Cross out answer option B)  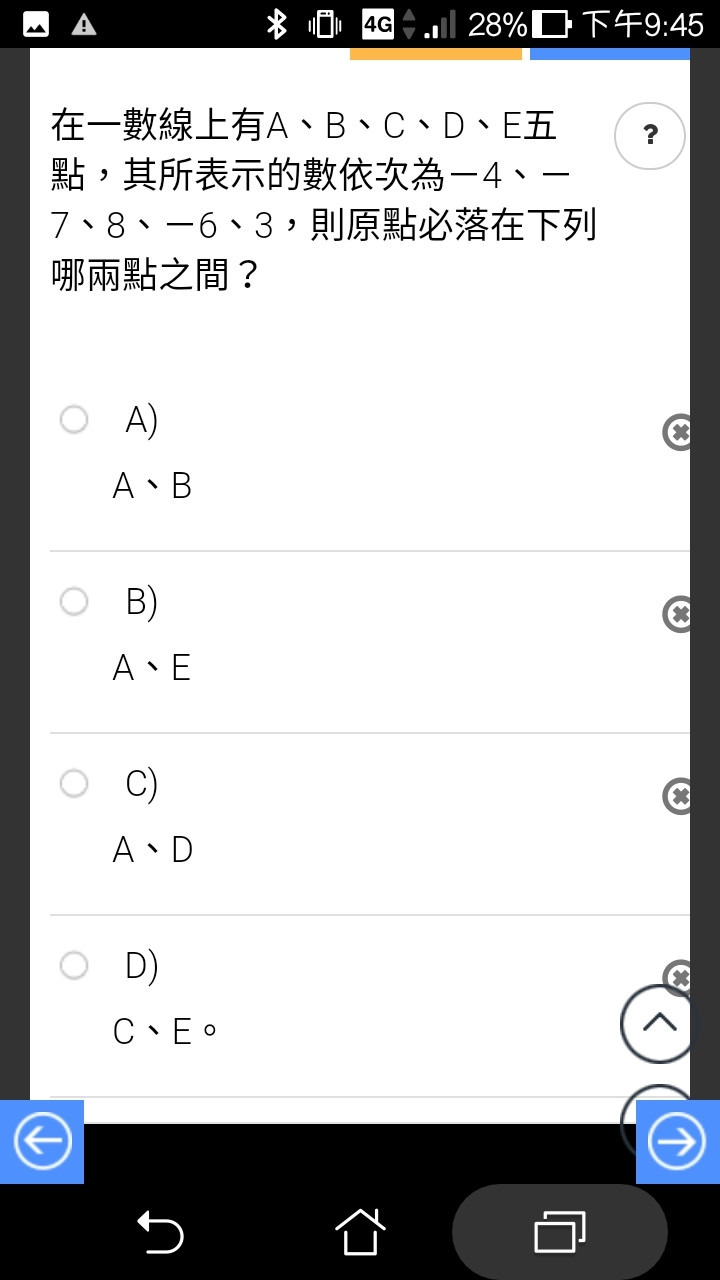(x=679, y=614)
